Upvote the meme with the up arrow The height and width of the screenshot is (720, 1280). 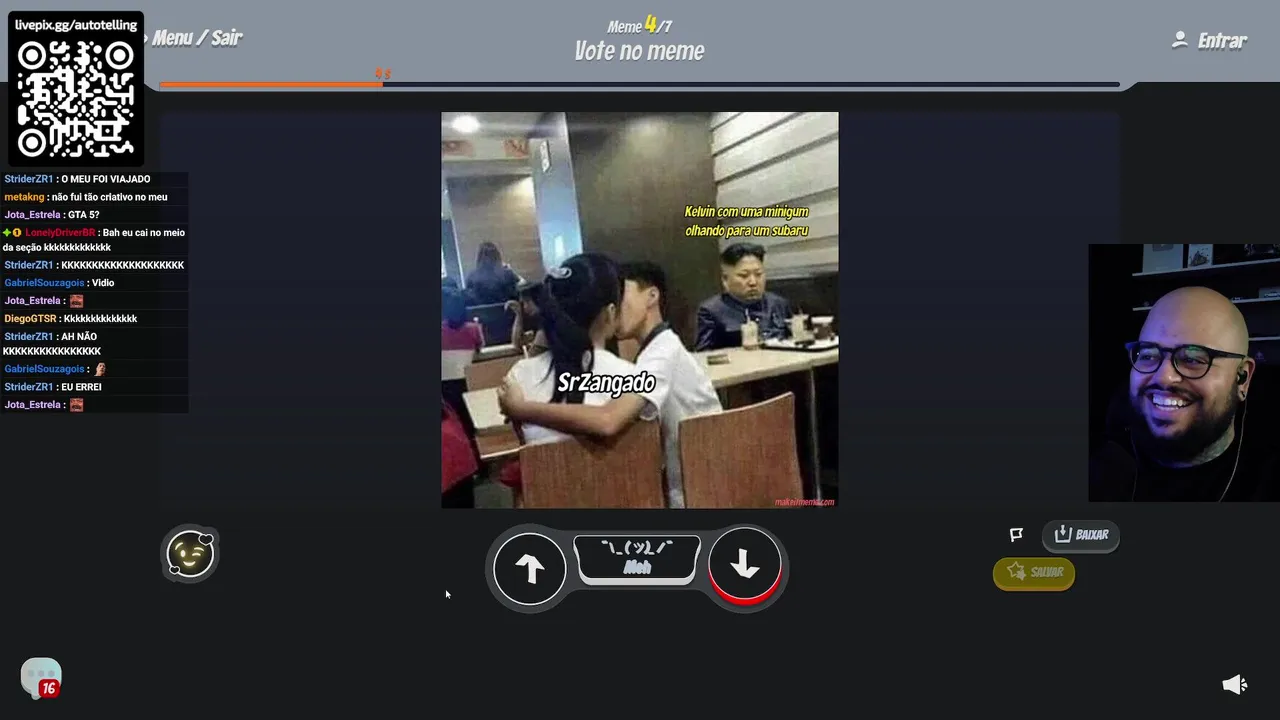529,568
